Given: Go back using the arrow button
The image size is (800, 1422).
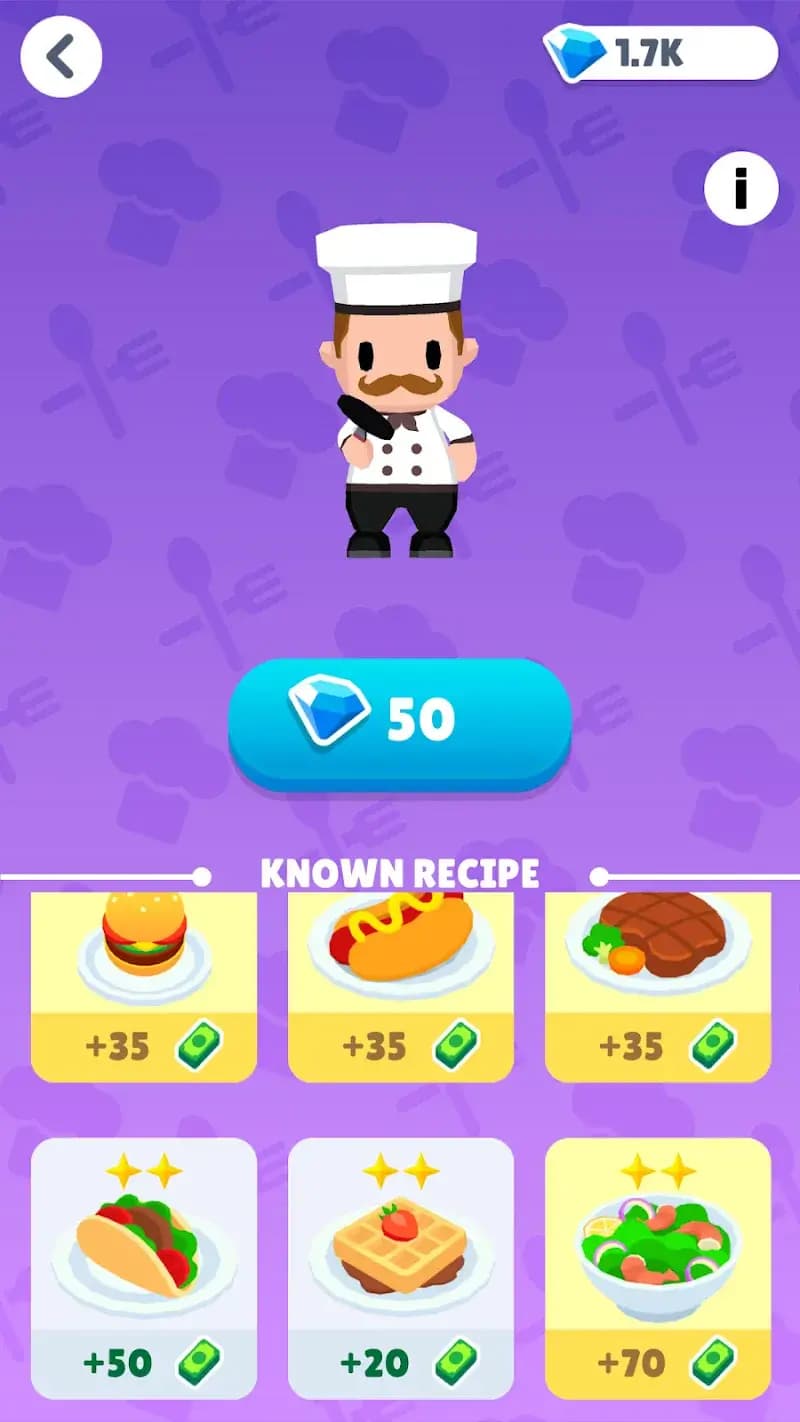Looking at the screenshot, I should [x=61, y=58].
